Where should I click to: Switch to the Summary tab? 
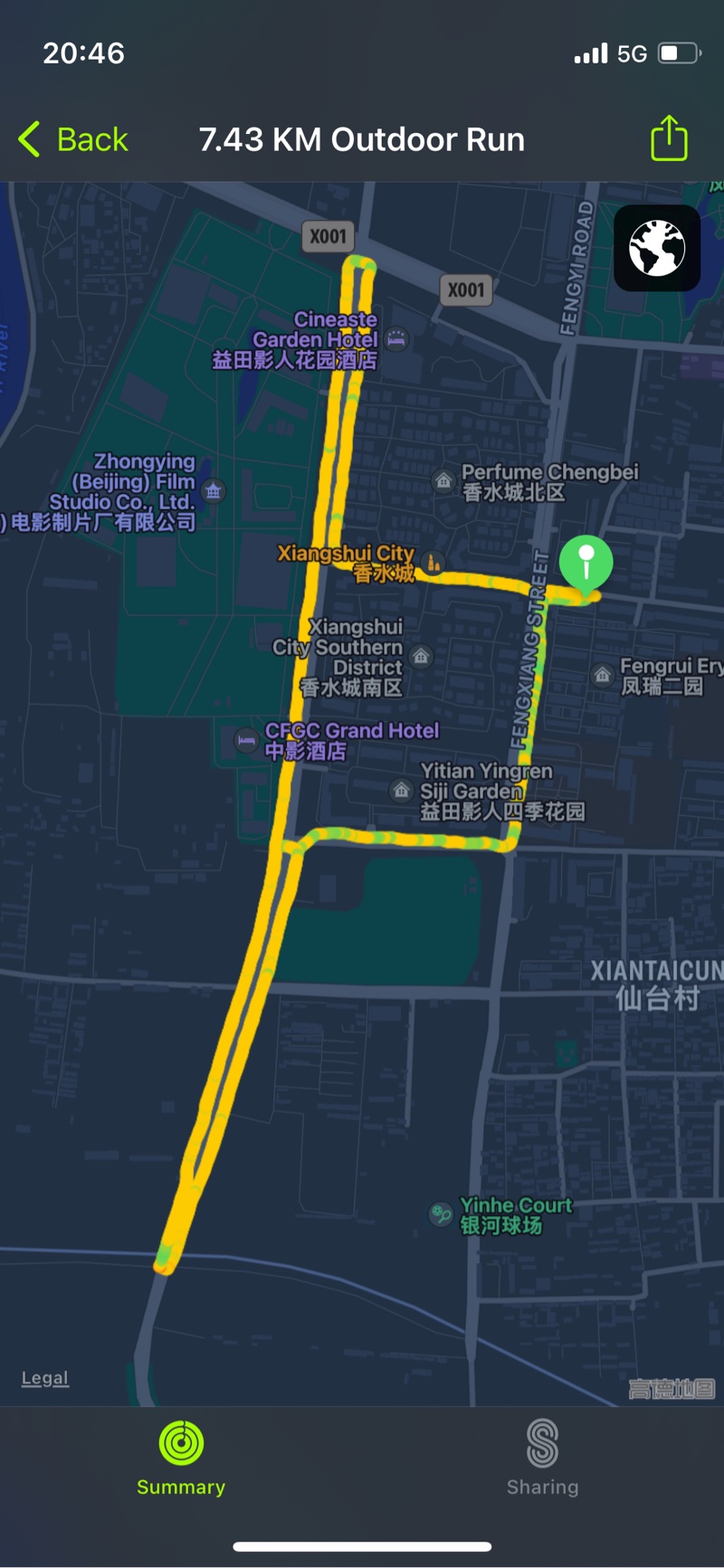181,1459
